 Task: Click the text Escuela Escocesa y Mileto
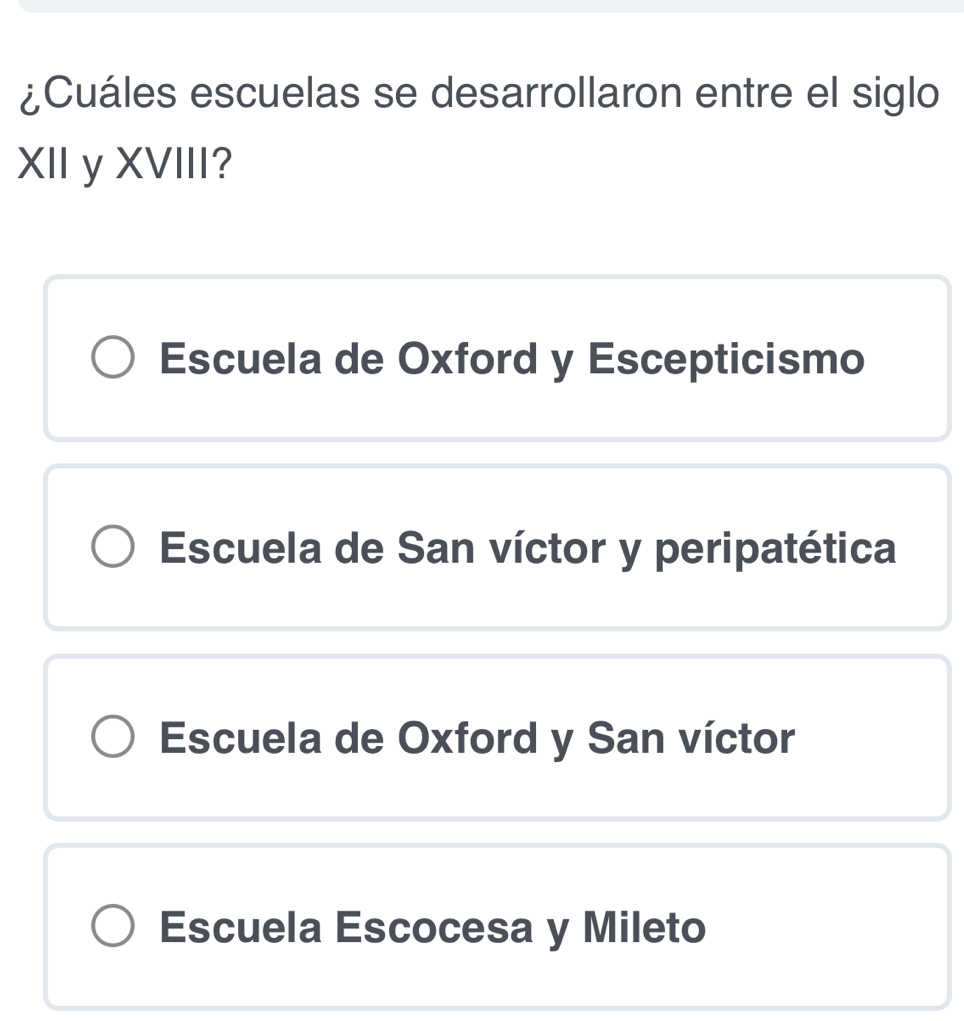tap(434, 926)
